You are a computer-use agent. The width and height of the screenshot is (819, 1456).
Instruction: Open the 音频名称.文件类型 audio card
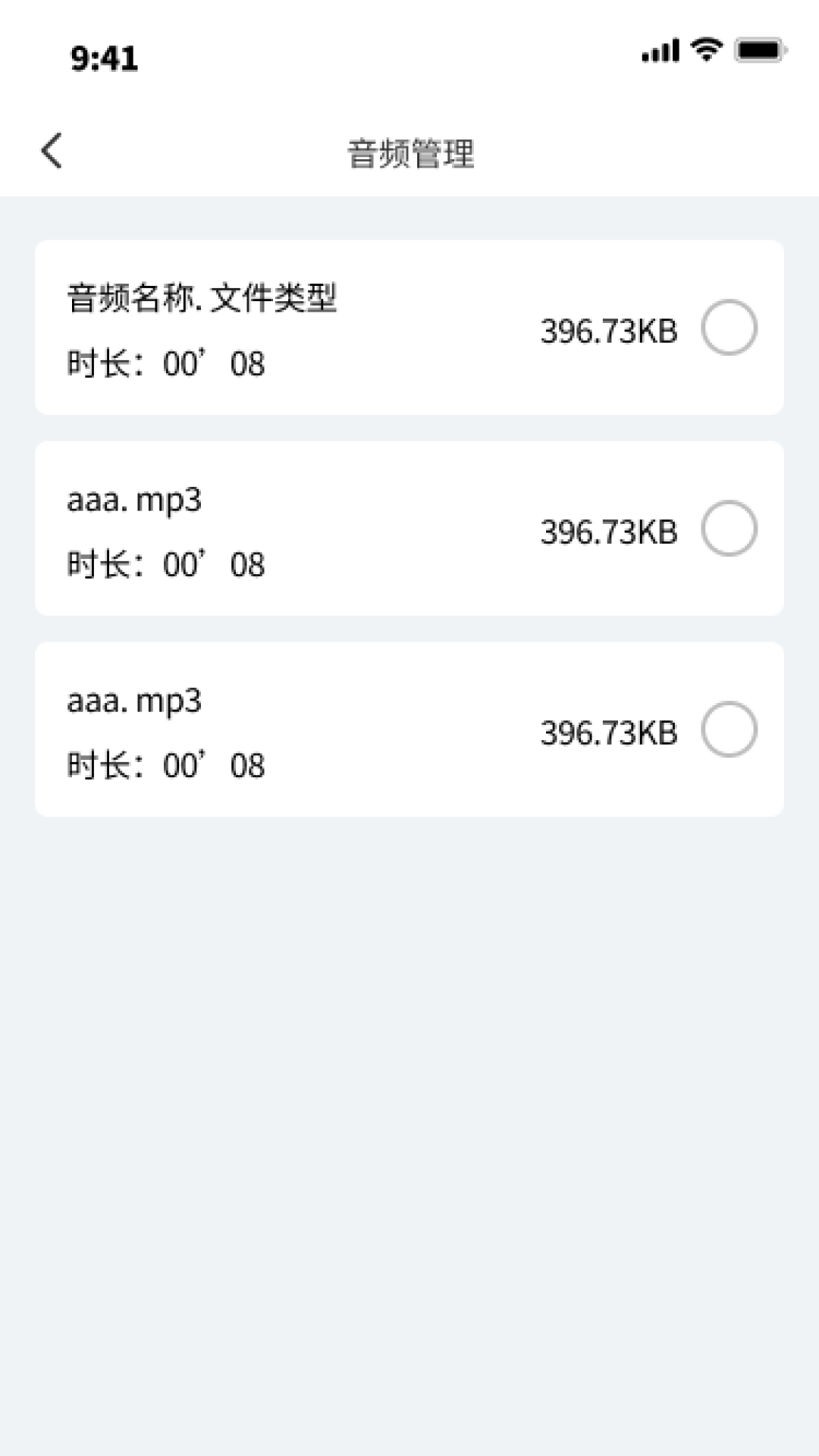pyautogui.click(x=409, y=328)
